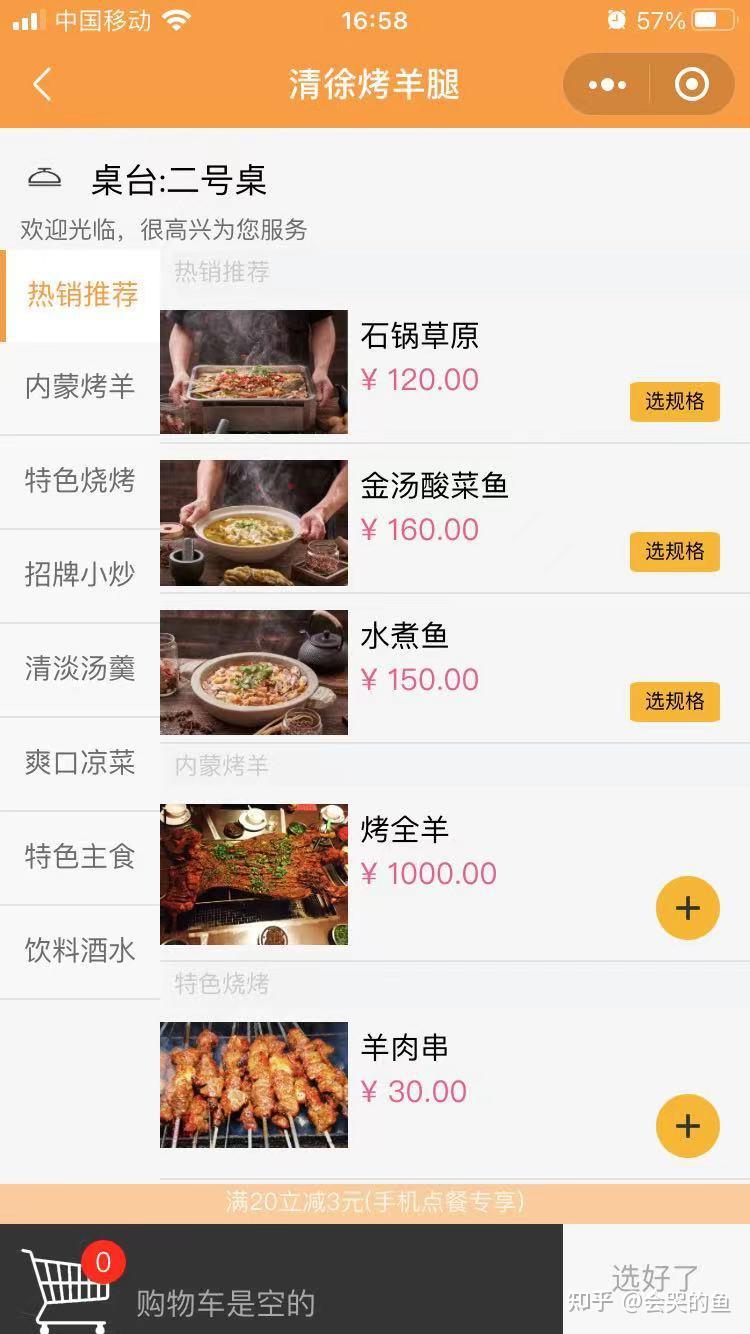View the 饮料酒水 category
The image size is (750, 1334).
80,952
